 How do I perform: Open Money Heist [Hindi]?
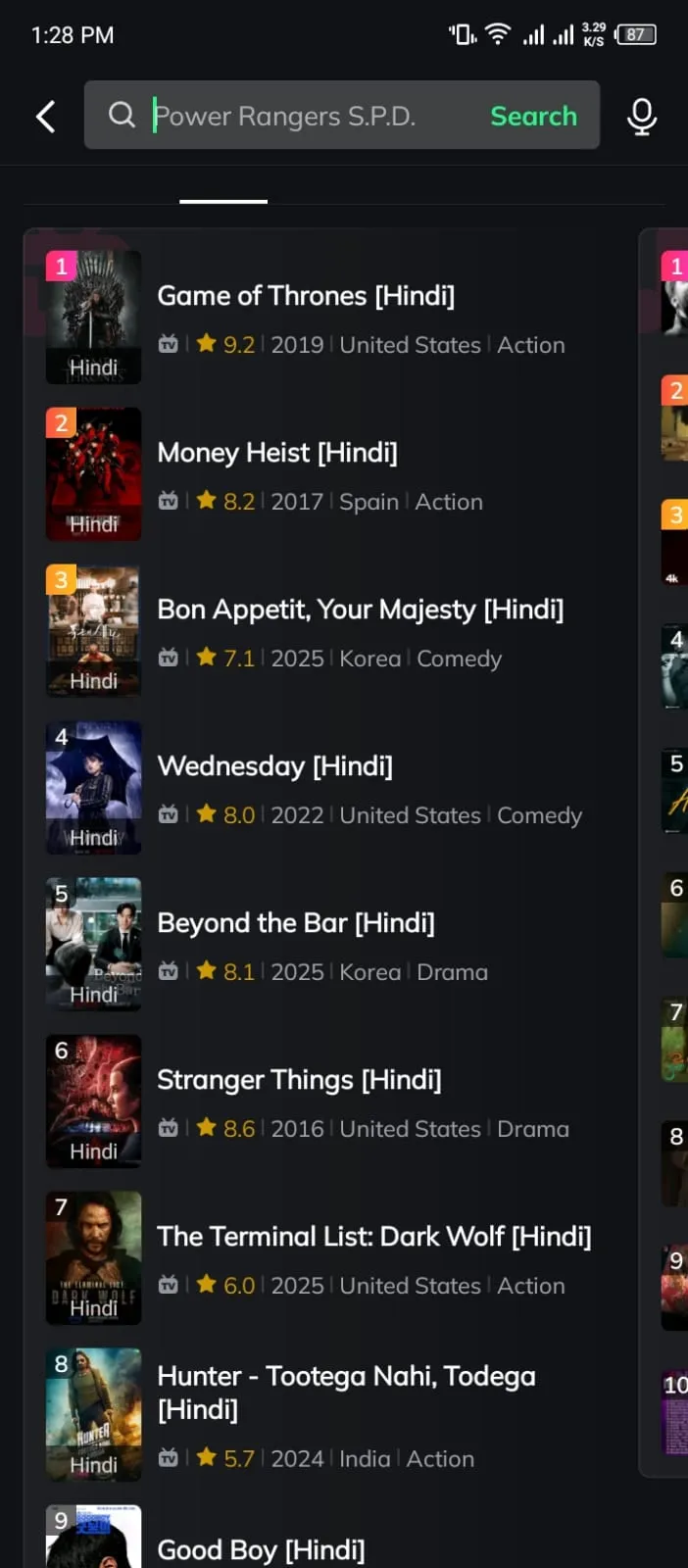pyautogui.click(x=277, y=453)
